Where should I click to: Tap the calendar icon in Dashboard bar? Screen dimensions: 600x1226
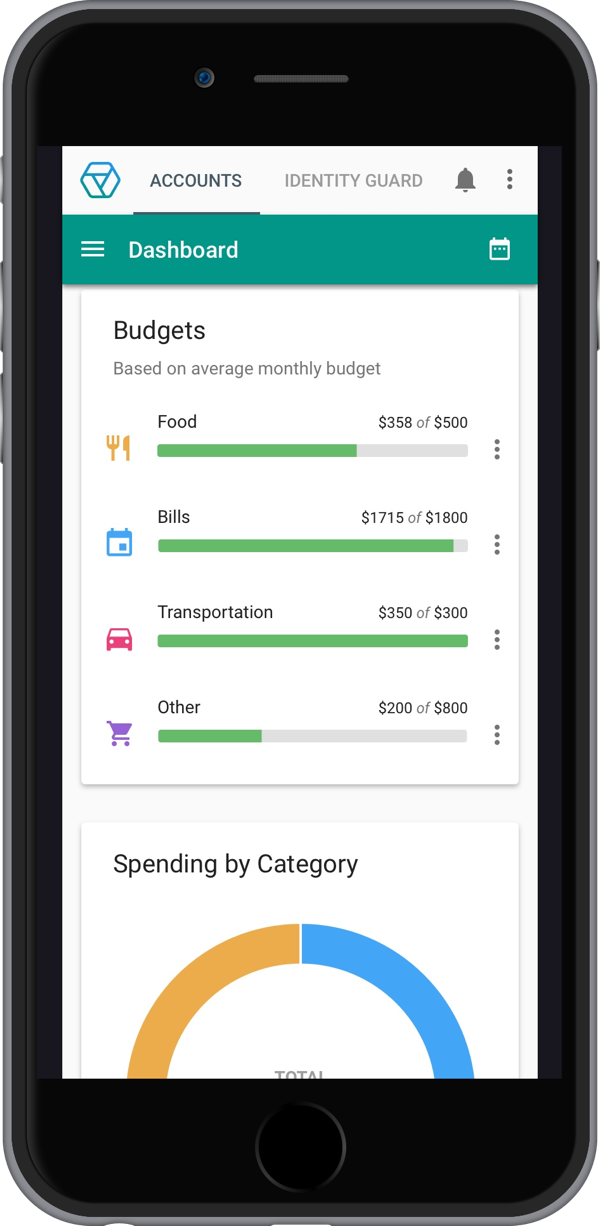(499, 249)
